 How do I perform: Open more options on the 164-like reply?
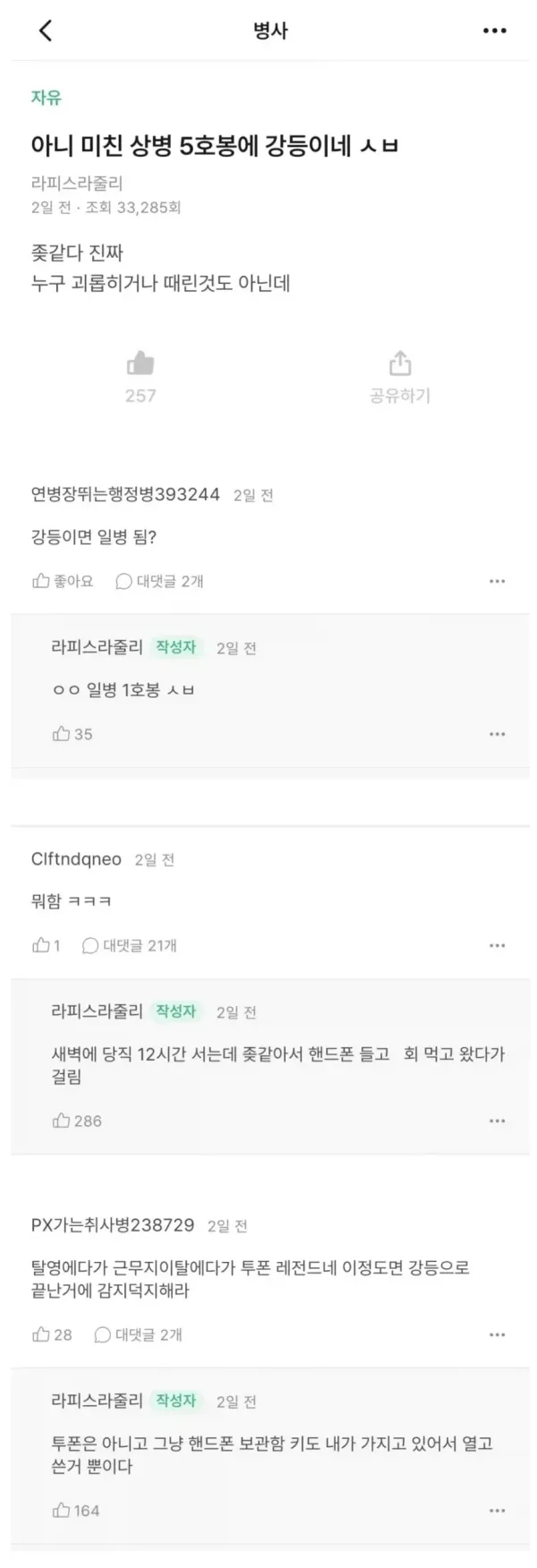[498, 1511]
